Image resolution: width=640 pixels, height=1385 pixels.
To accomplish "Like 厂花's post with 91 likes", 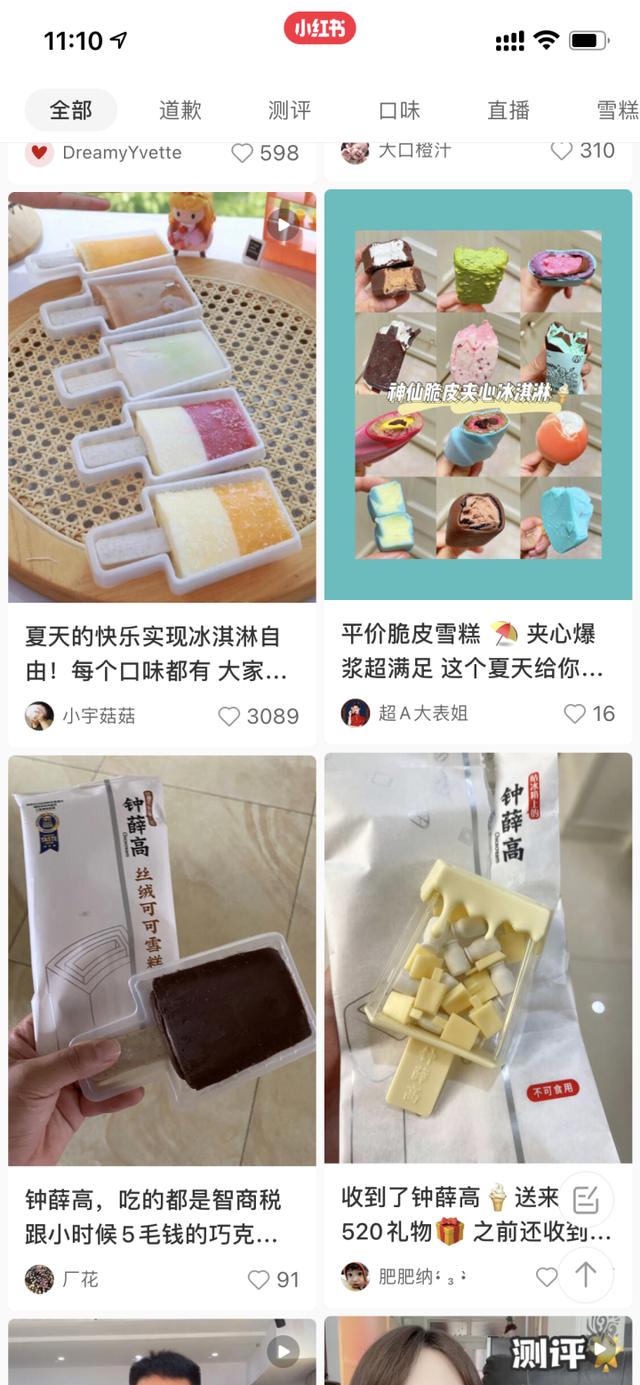I will (259, 1279).
